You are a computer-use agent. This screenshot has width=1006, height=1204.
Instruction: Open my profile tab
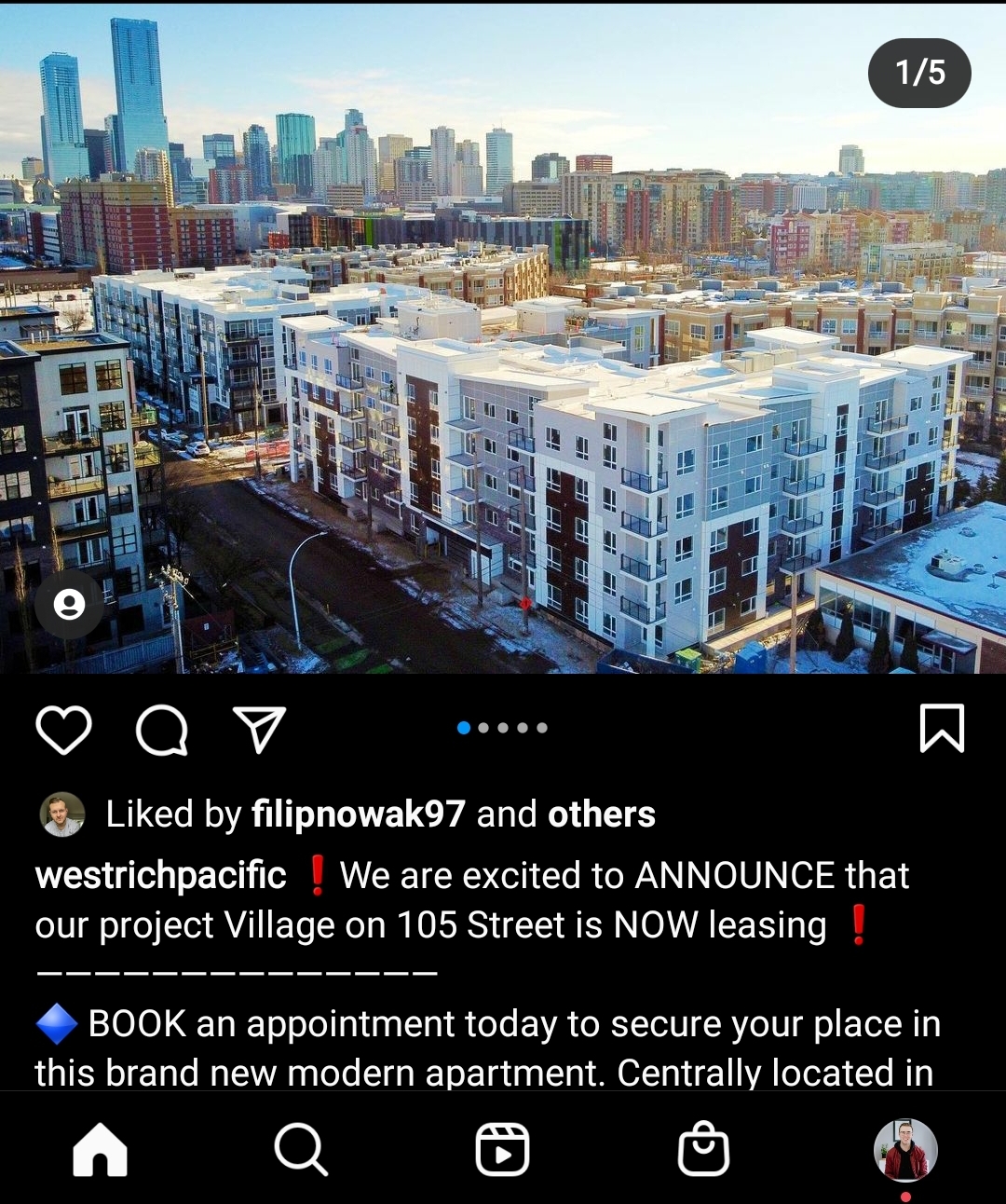pyautogui.click(x=904, y=1150)
